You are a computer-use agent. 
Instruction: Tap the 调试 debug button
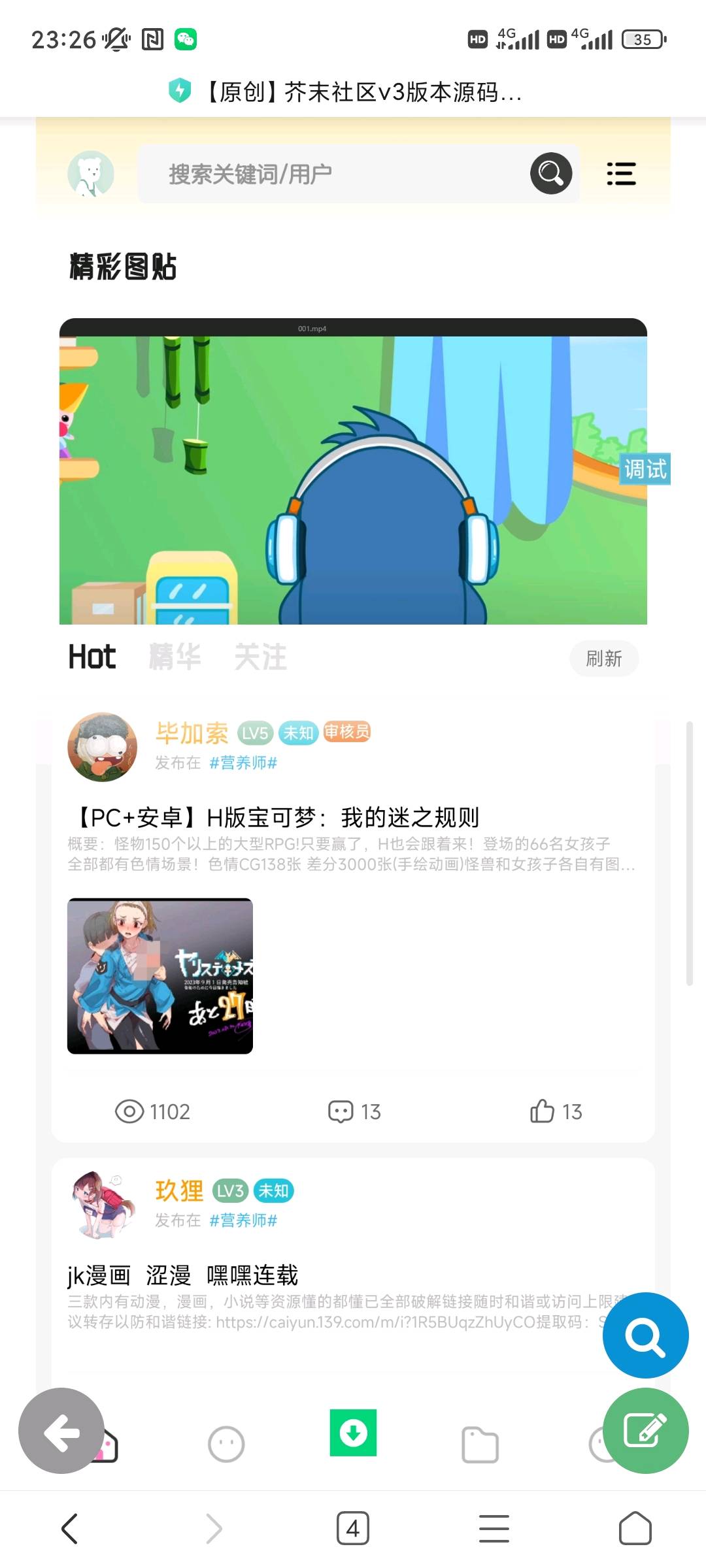click(x=645, y=469)
